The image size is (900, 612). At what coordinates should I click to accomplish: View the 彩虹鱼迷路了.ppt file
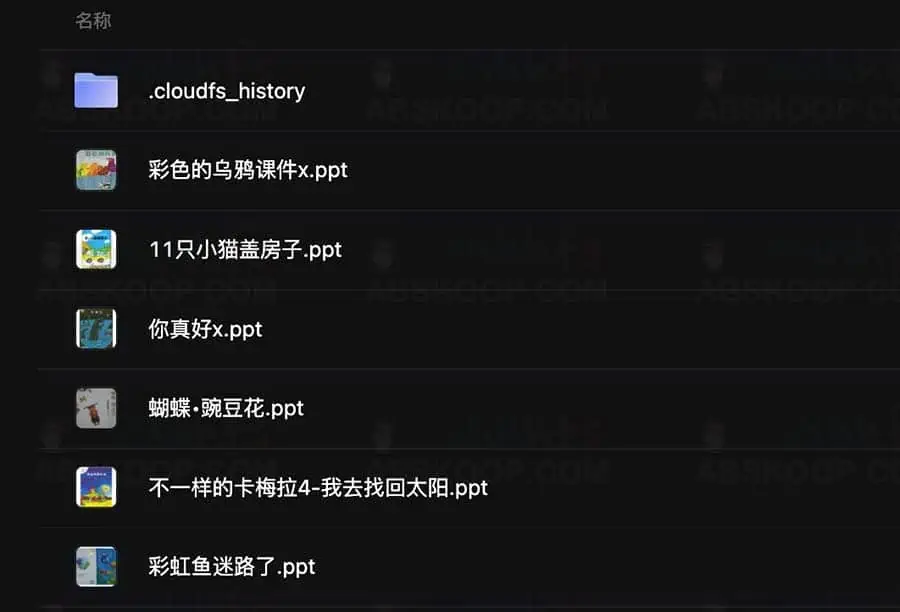coord(232,567)
